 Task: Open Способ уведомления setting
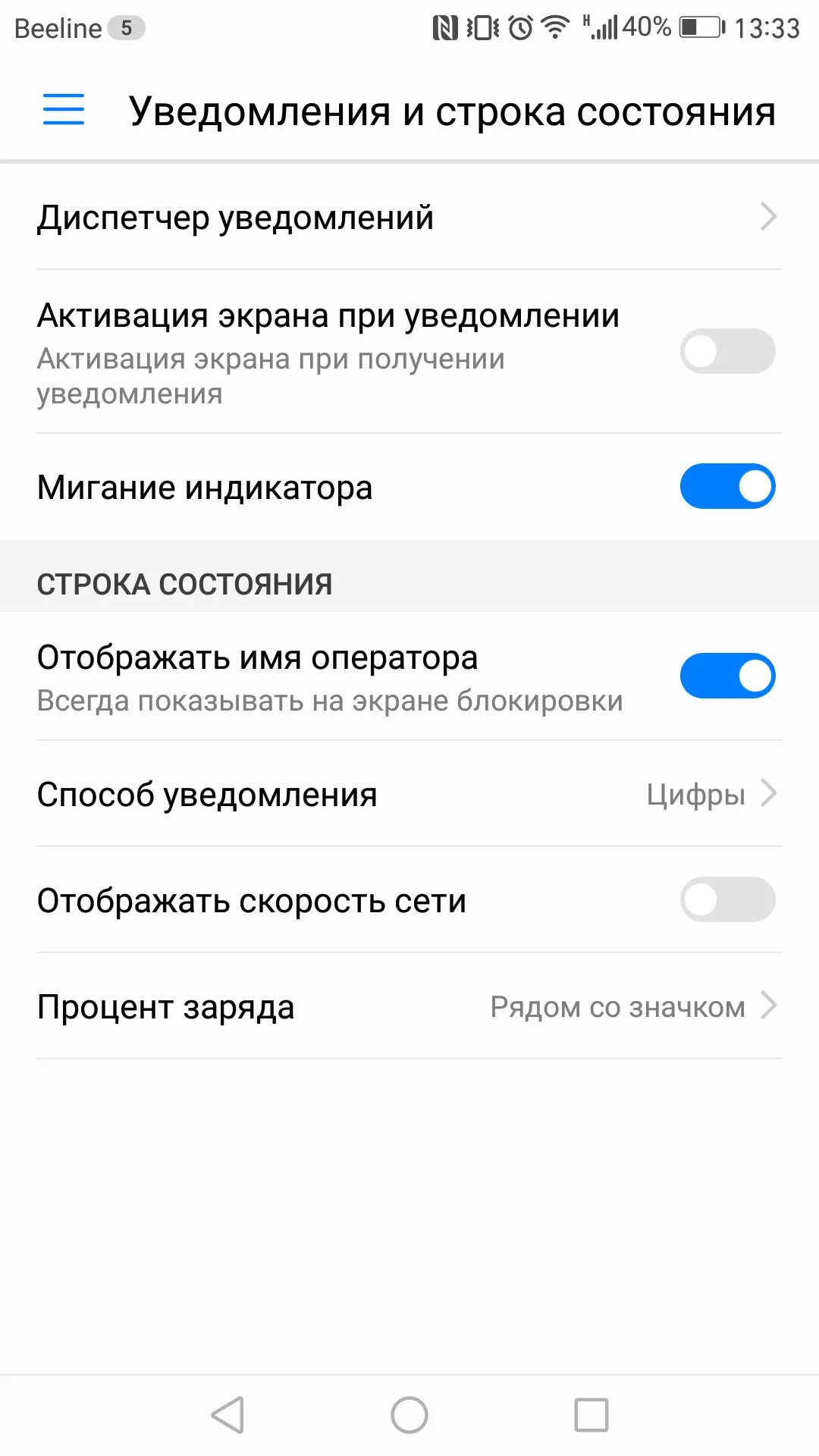tap(409, 794)
